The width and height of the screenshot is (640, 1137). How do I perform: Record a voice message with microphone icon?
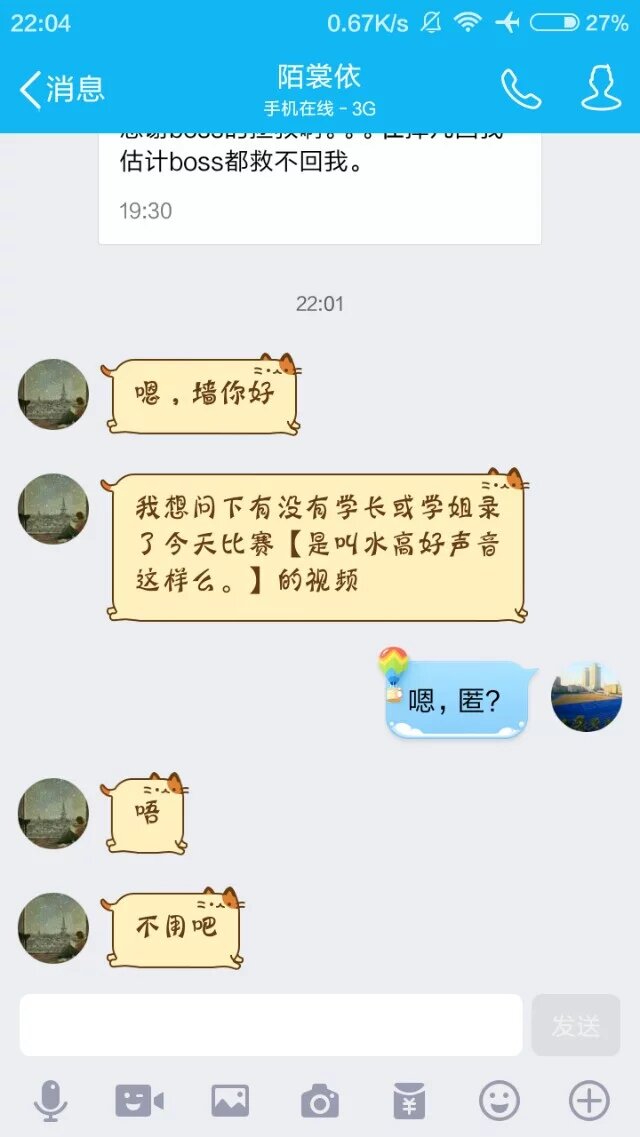50,1101
